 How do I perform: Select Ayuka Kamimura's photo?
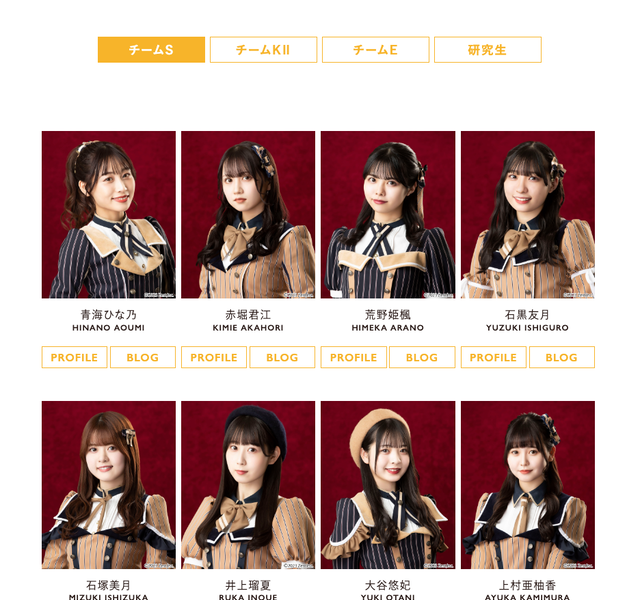click(x=527, y=485)
